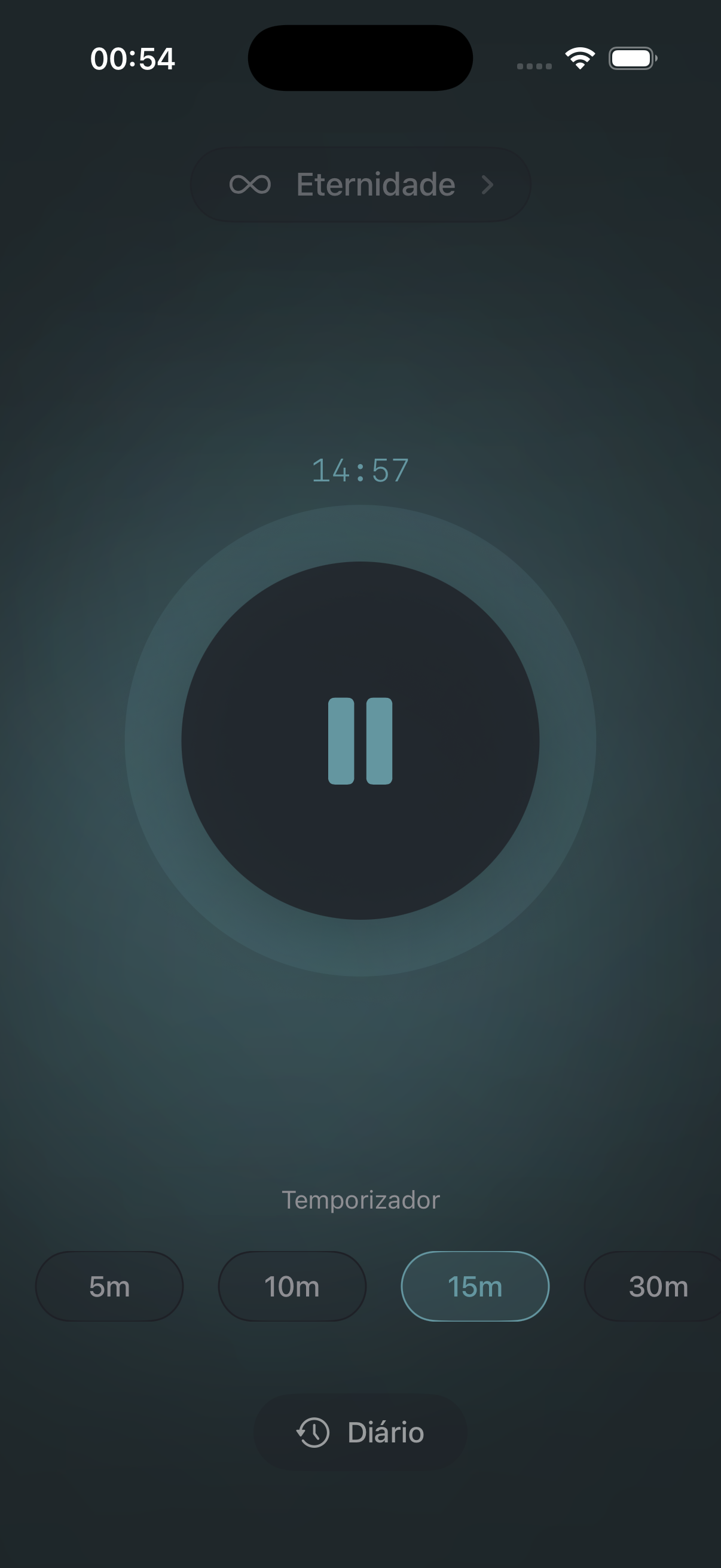721x1568 pixels.
Task: Tap the history clock icon beside Diário
Action: pos(313,1432)
